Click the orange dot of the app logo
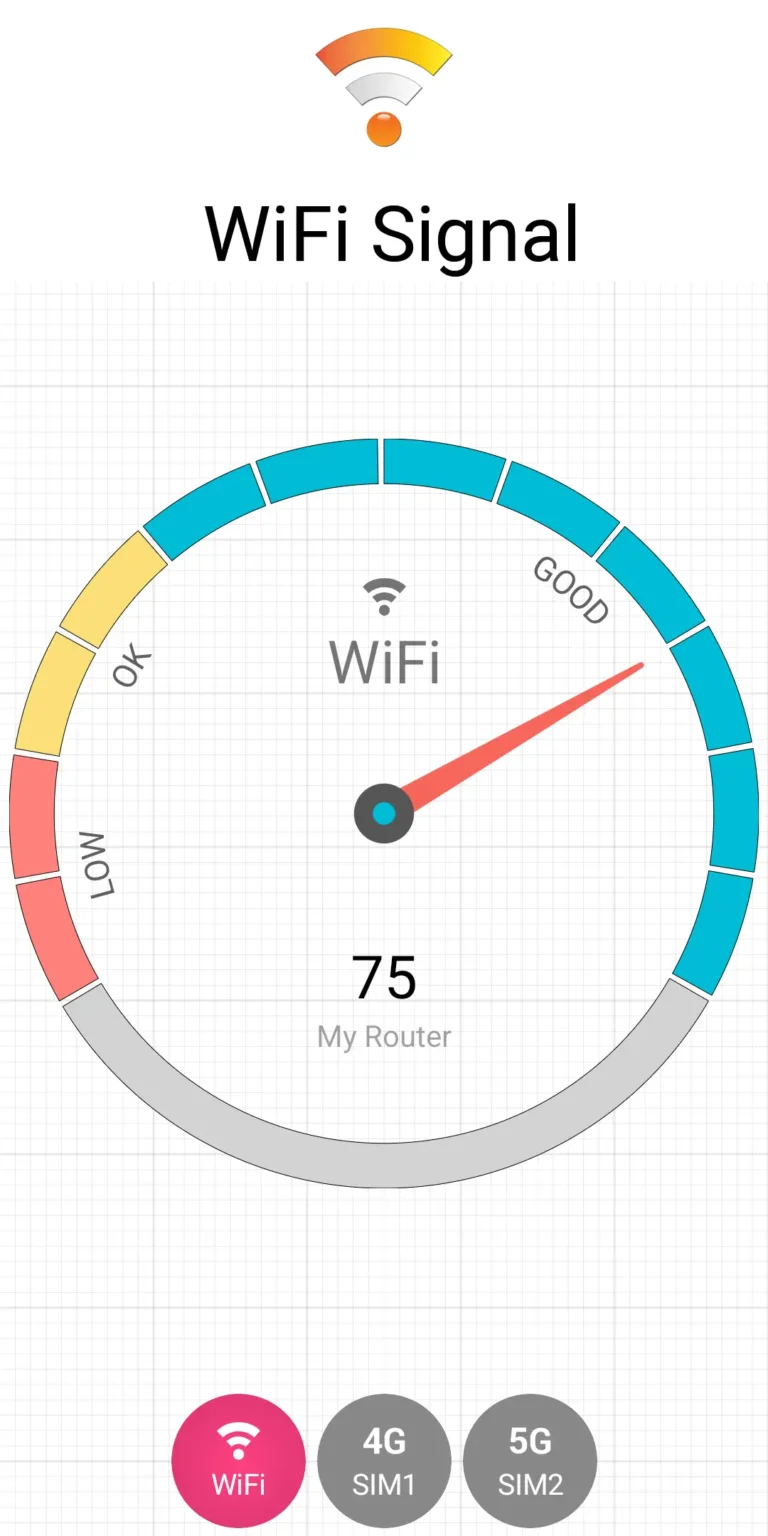The height and width of the screenshot is (1536, 768). [384, 131]
